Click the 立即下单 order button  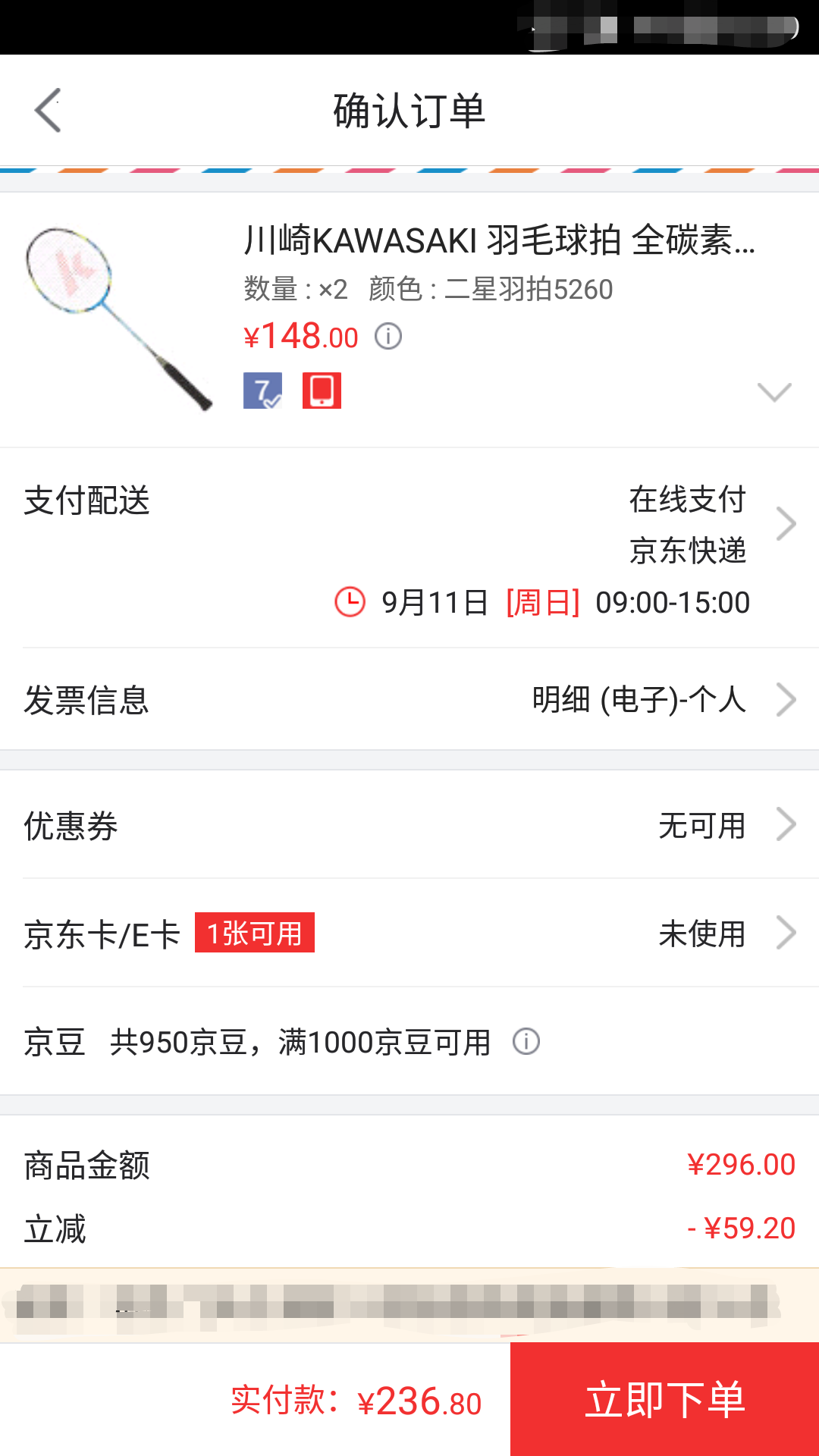click(665, 1401)
